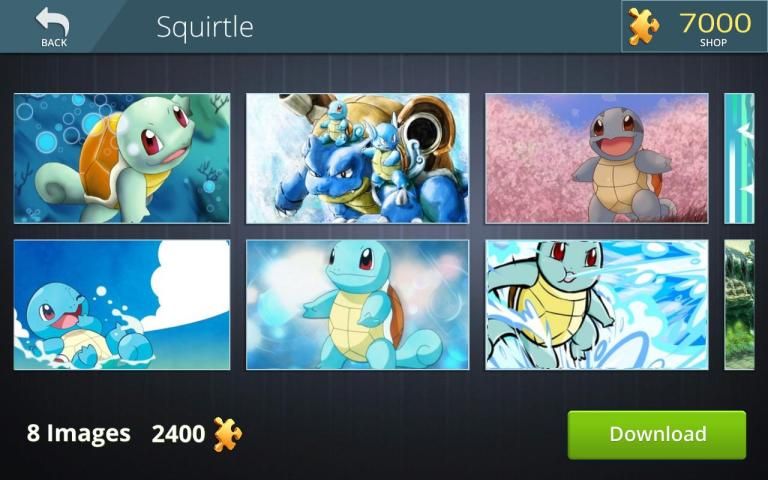768x480 pixels.
Task: Go back using the BACK arrow
Action: pyautogui.click(x=53, y=26)
